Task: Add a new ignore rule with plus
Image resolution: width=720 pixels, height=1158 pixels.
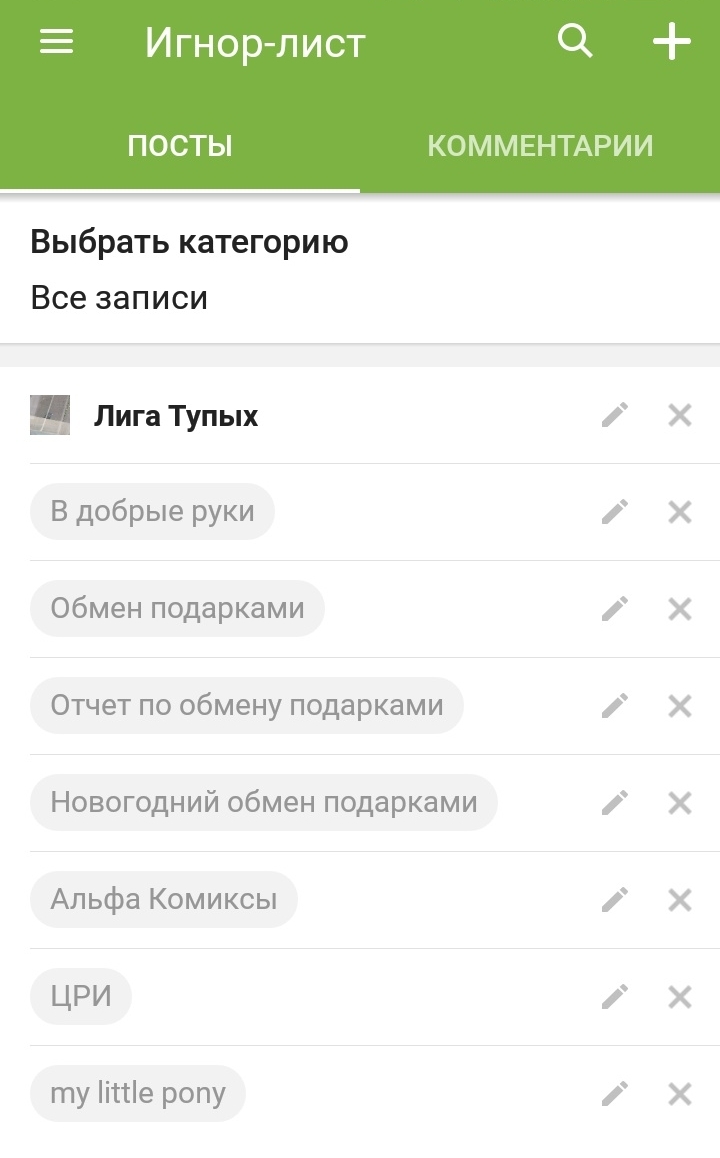Action: (672, 42)
